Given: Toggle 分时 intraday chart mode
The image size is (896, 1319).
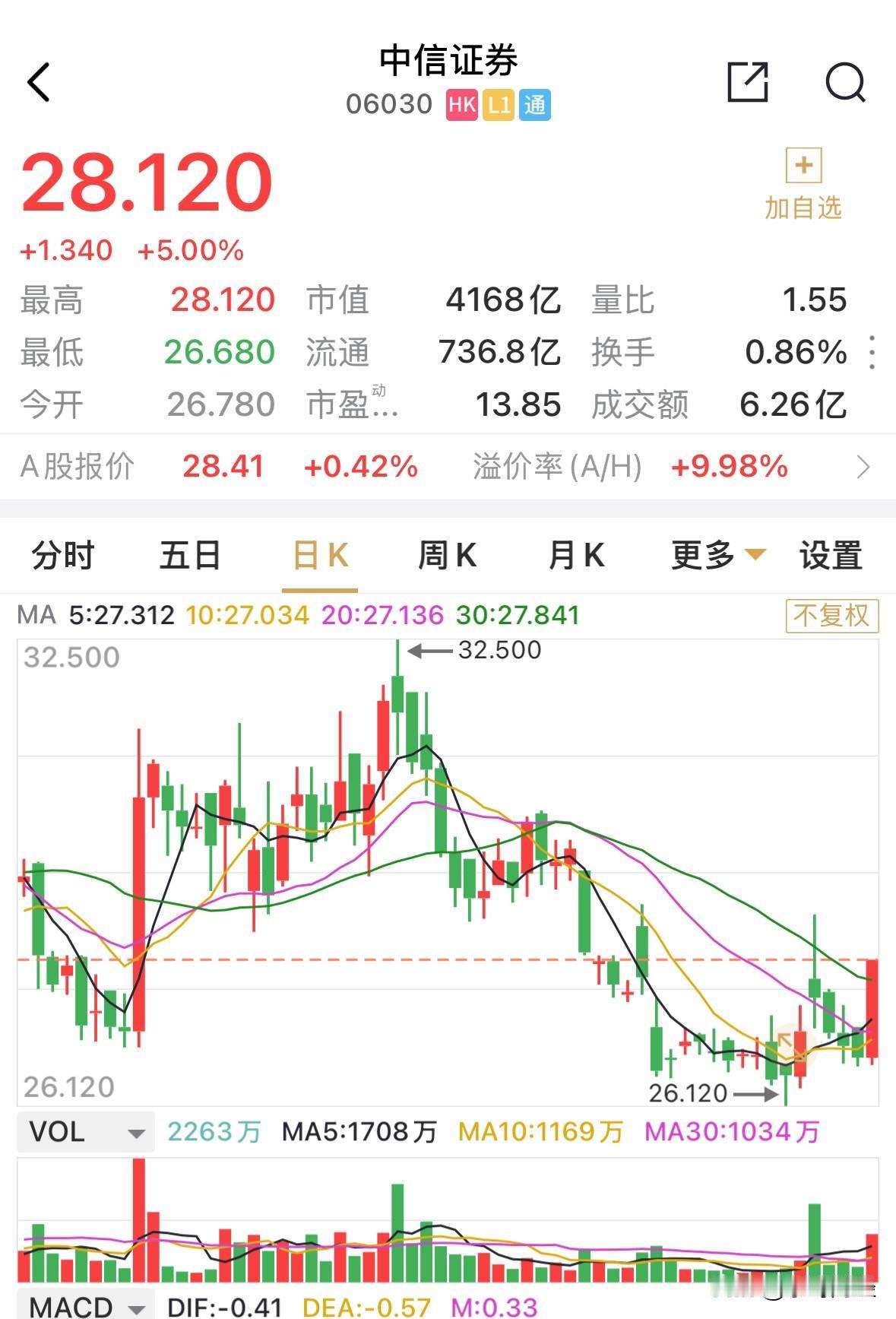Looking at the screenshot, I should click(62, 555).
